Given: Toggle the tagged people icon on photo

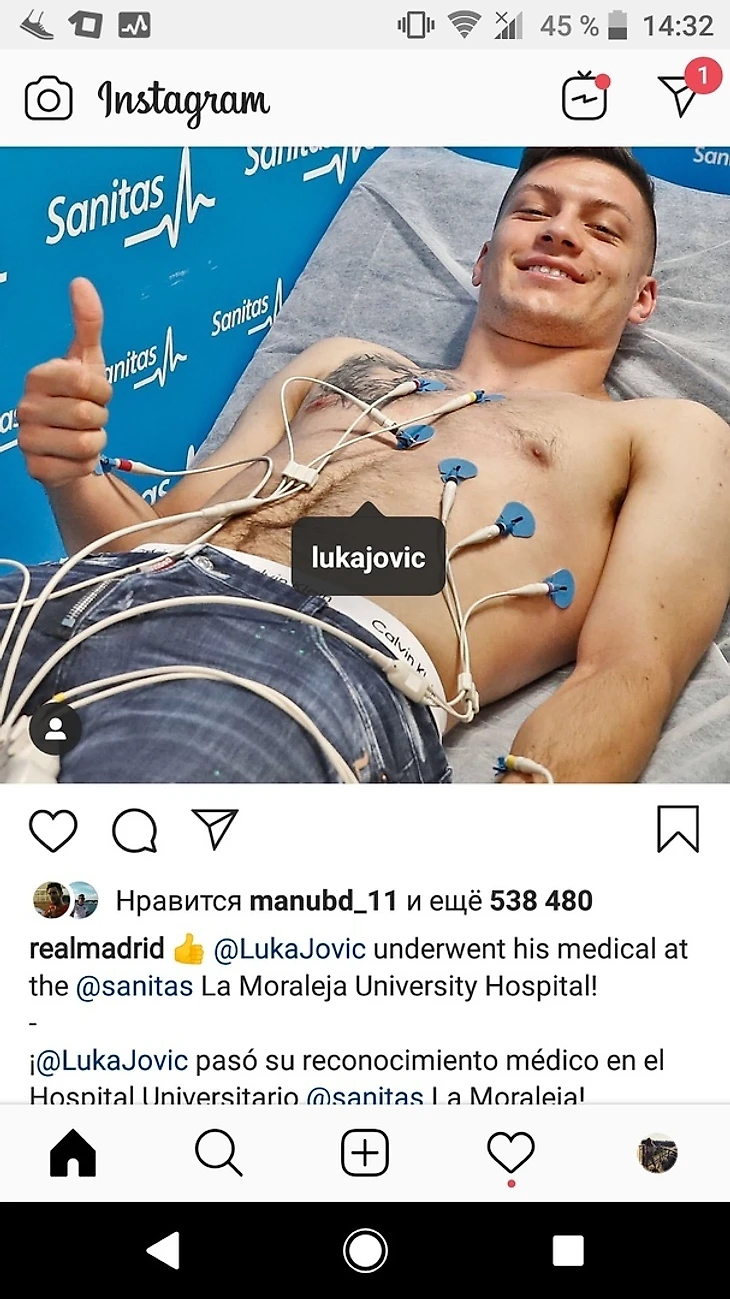Looking at the screenshot, I should tap(55, 729).
